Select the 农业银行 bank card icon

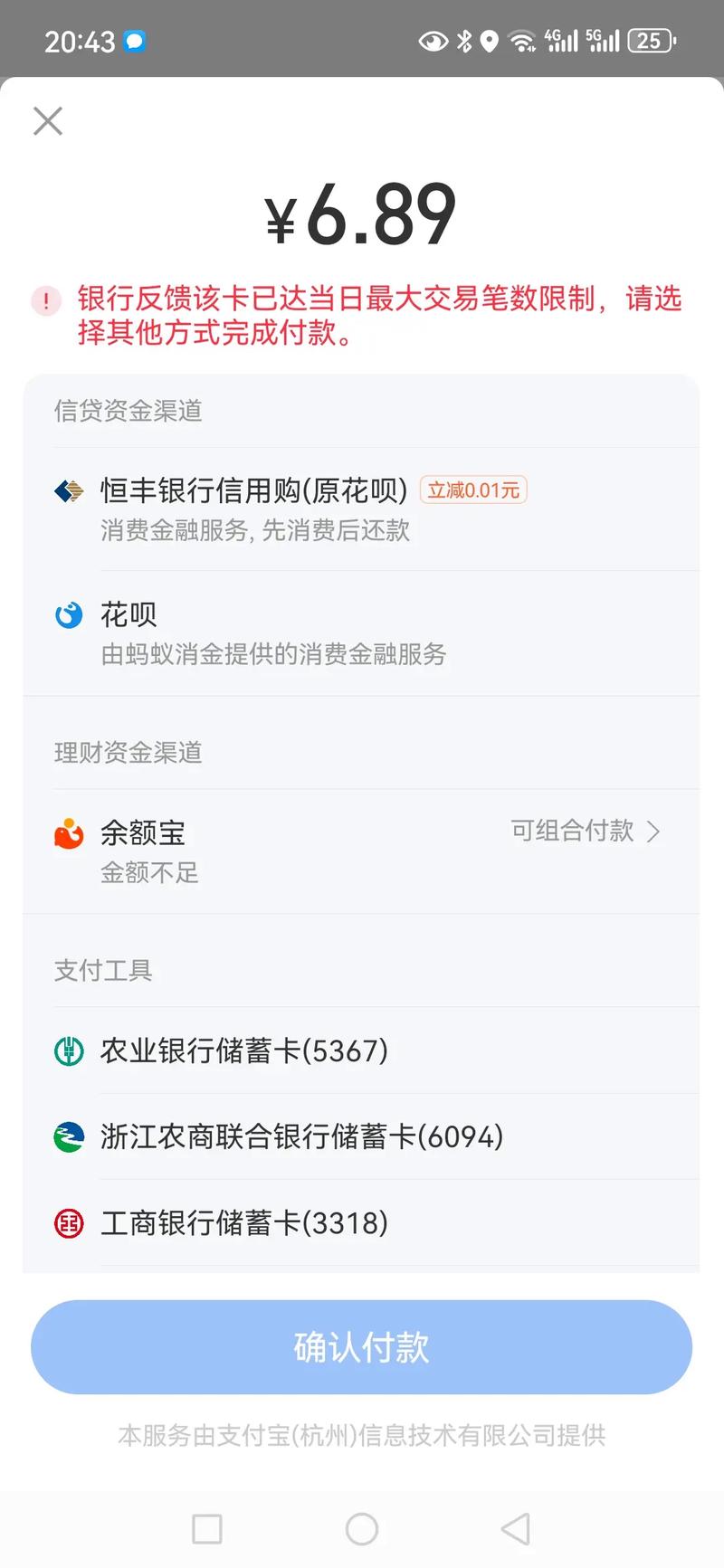pyautogui.click(x=67, y=1050)
